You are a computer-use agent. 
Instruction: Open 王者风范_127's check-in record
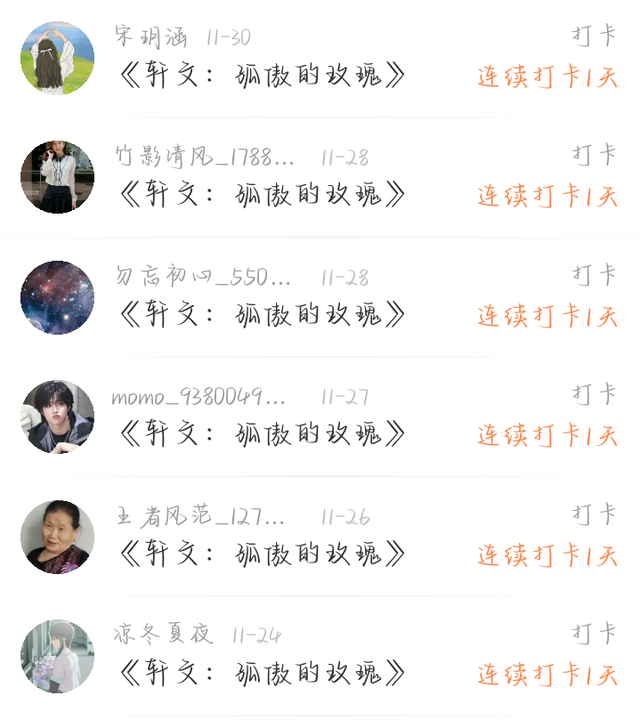tap(263, 554)
